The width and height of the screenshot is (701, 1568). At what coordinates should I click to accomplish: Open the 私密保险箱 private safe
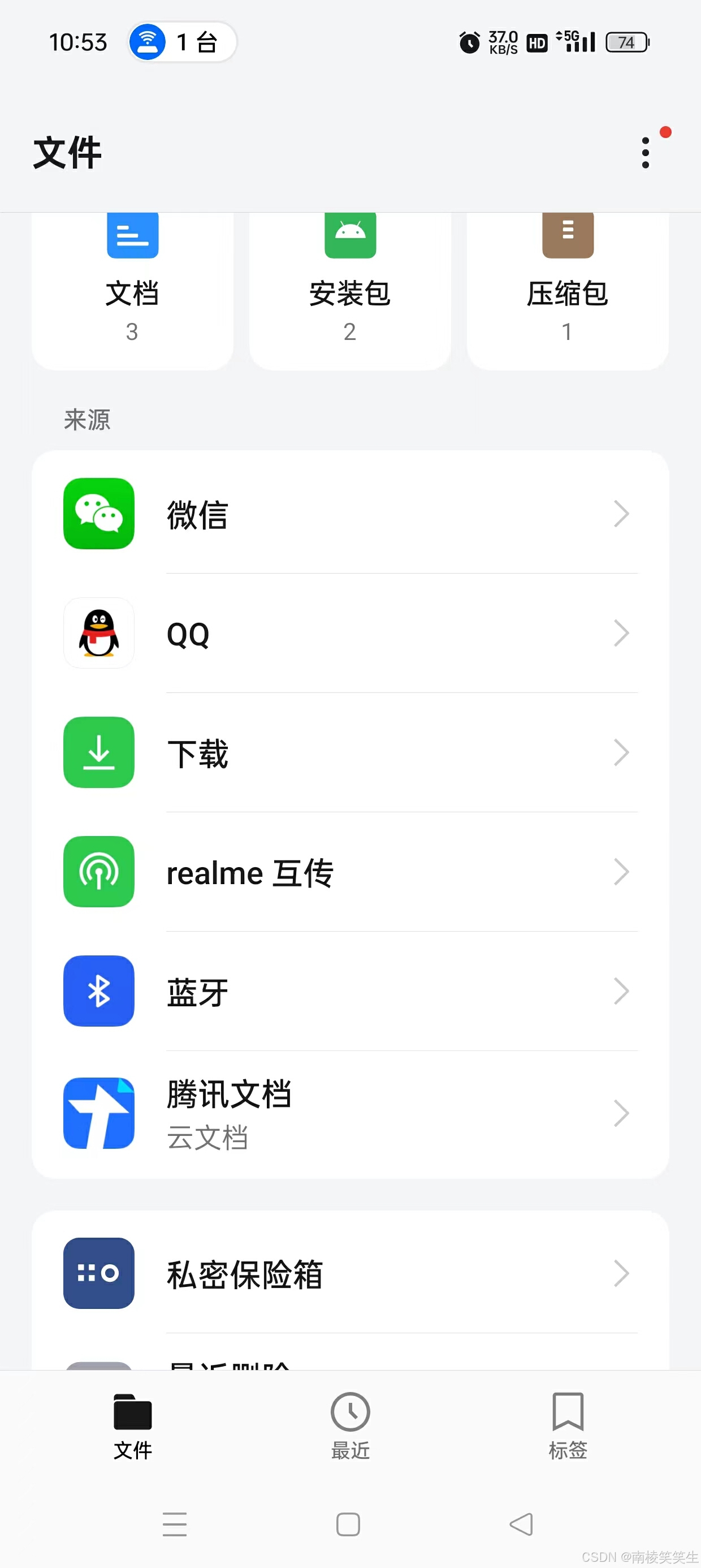pyautogui.click(x=350, y=1273)
